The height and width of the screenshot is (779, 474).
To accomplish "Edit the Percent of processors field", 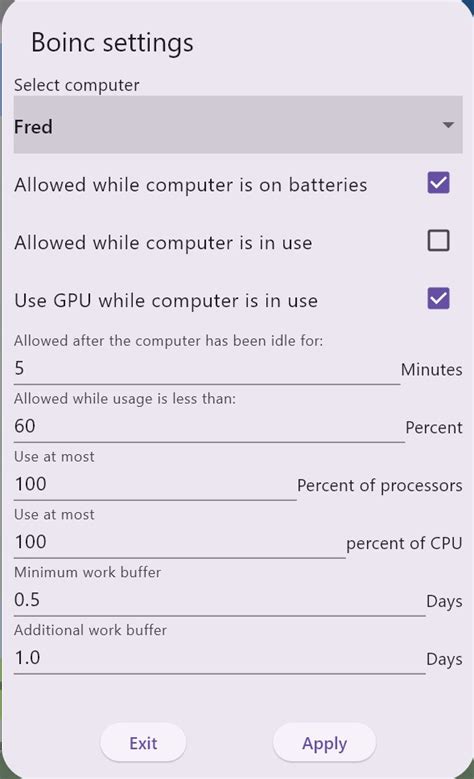I will pos(155,484).
